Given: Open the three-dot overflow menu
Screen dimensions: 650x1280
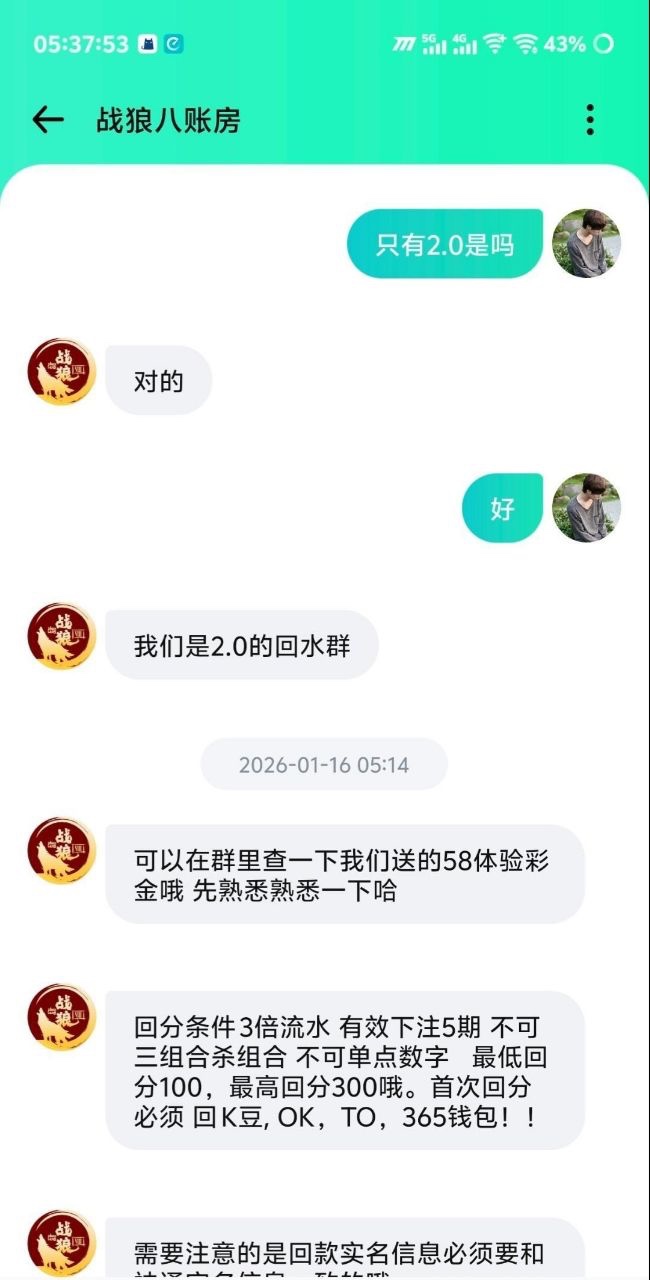Looking at the screenshot, I should (x=590, y=120).
